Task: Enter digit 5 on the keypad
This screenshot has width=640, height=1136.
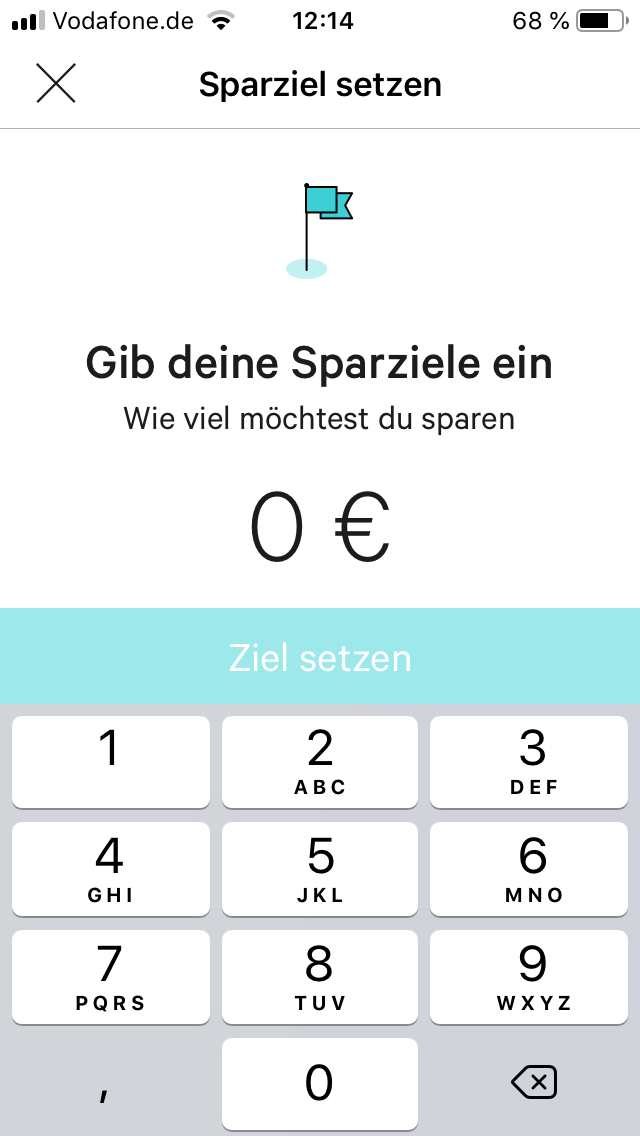Action: point(320,868)
